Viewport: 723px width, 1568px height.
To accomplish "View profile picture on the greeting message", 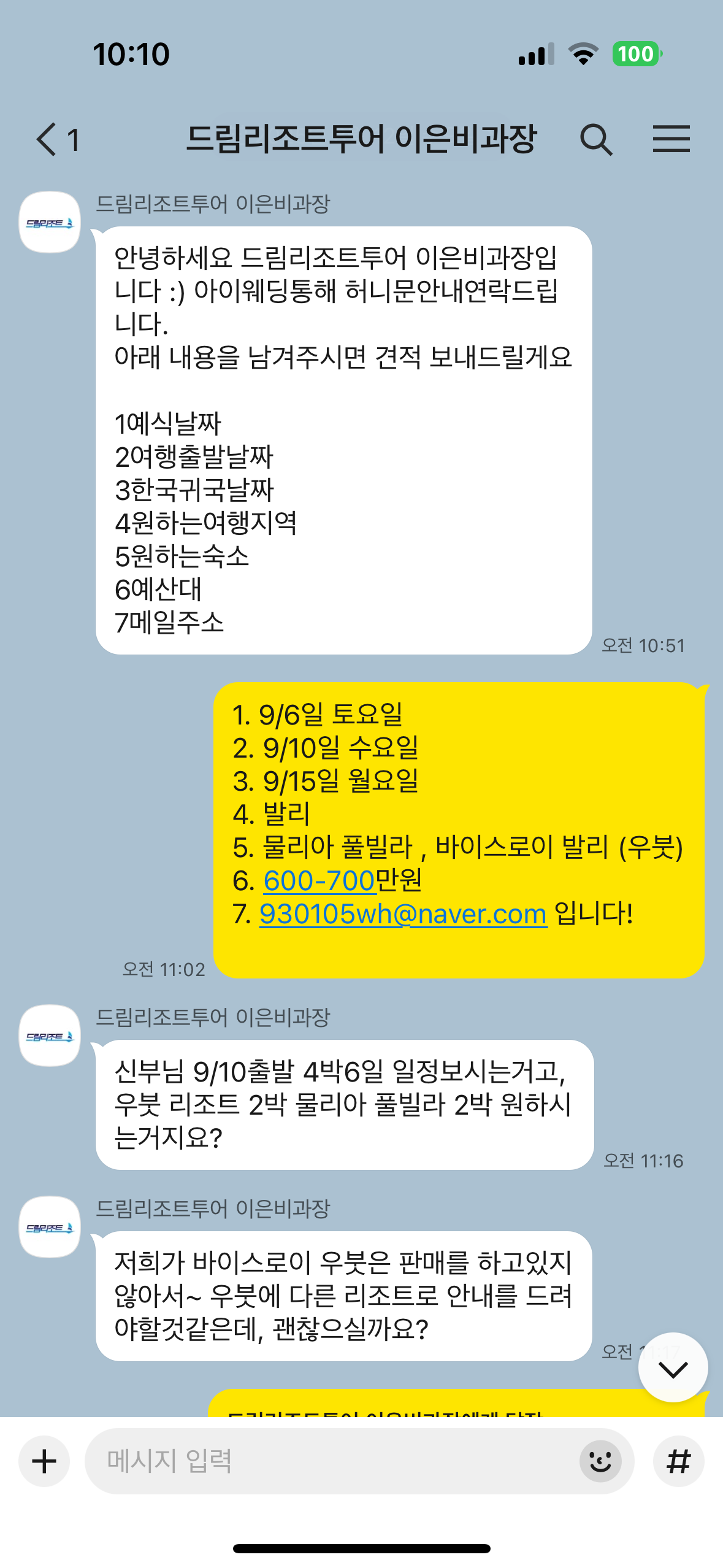I will (x=50, y=223).
